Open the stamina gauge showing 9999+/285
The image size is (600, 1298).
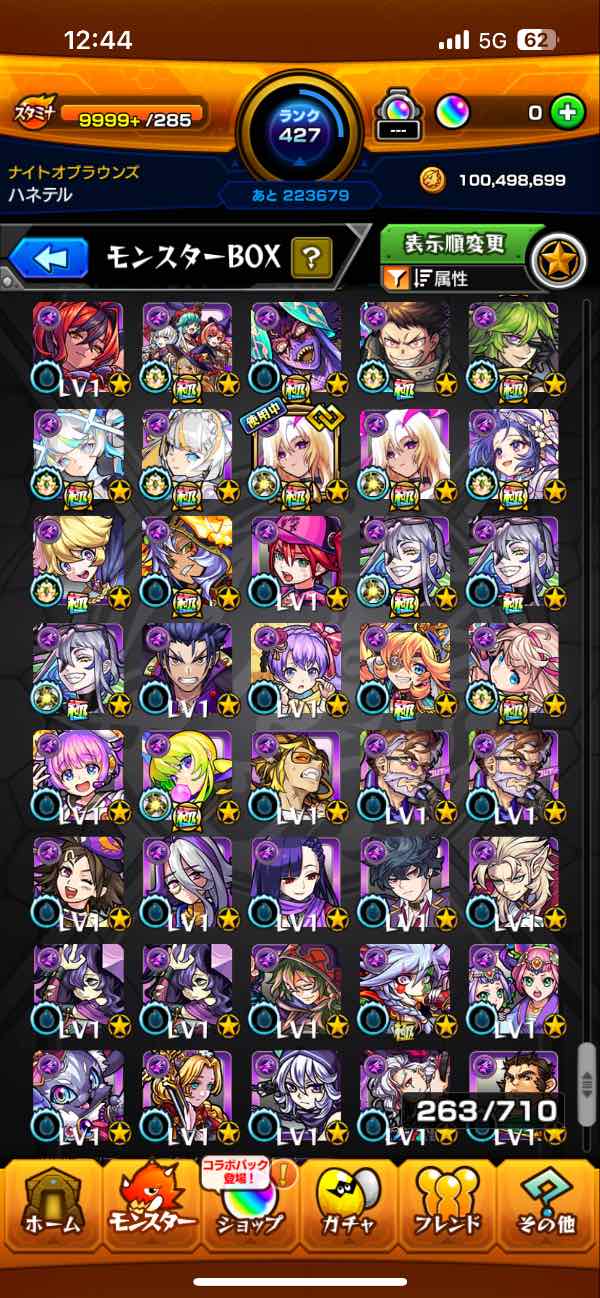[x=110, y=116]
